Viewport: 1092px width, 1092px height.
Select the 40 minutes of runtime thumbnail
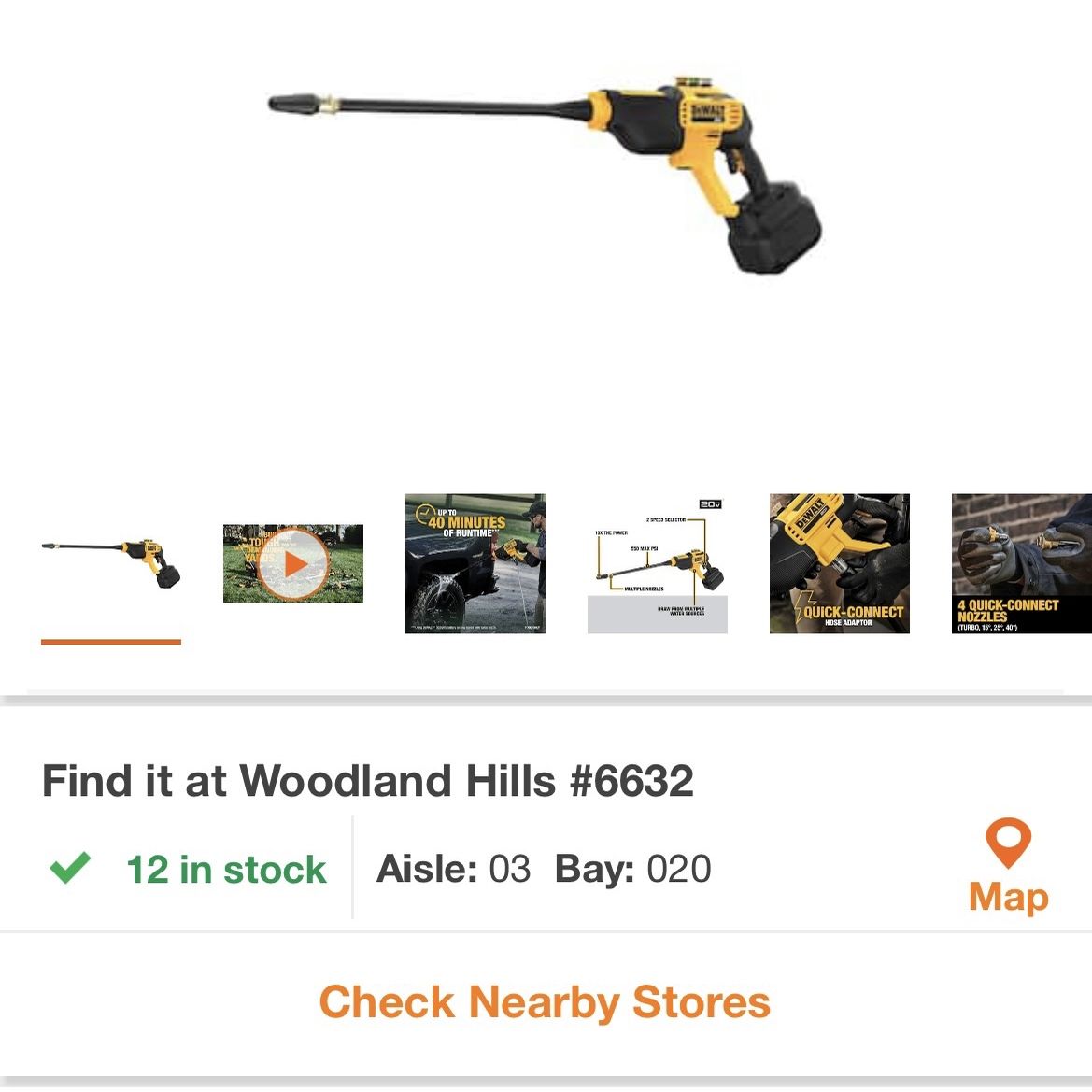click(x=475, y=564)
